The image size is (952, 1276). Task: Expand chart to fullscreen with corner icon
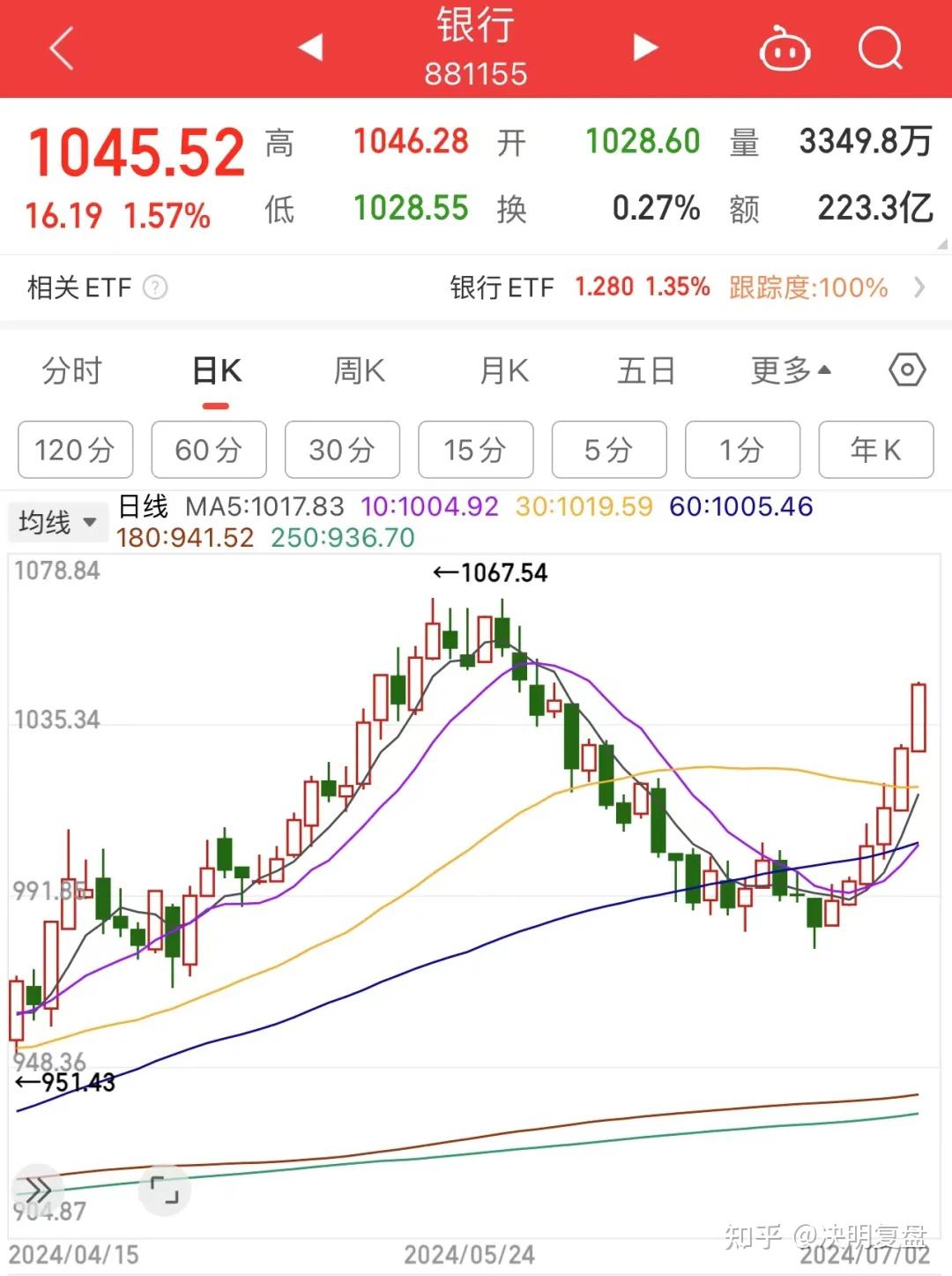pyautogui.click(x=164, y=1190)
